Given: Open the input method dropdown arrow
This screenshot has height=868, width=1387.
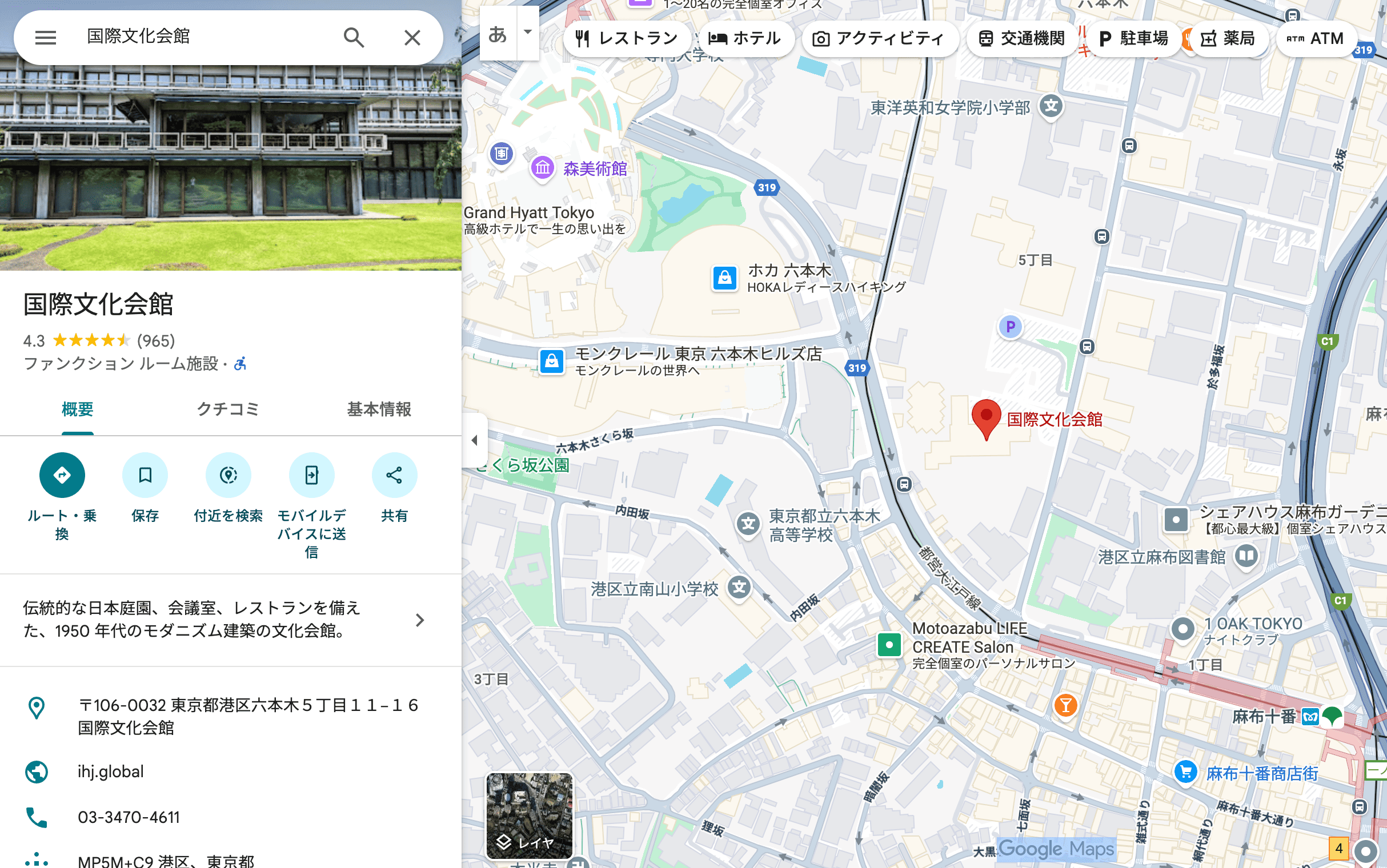Looking at the screenshot, I should (x=528, y=32).
